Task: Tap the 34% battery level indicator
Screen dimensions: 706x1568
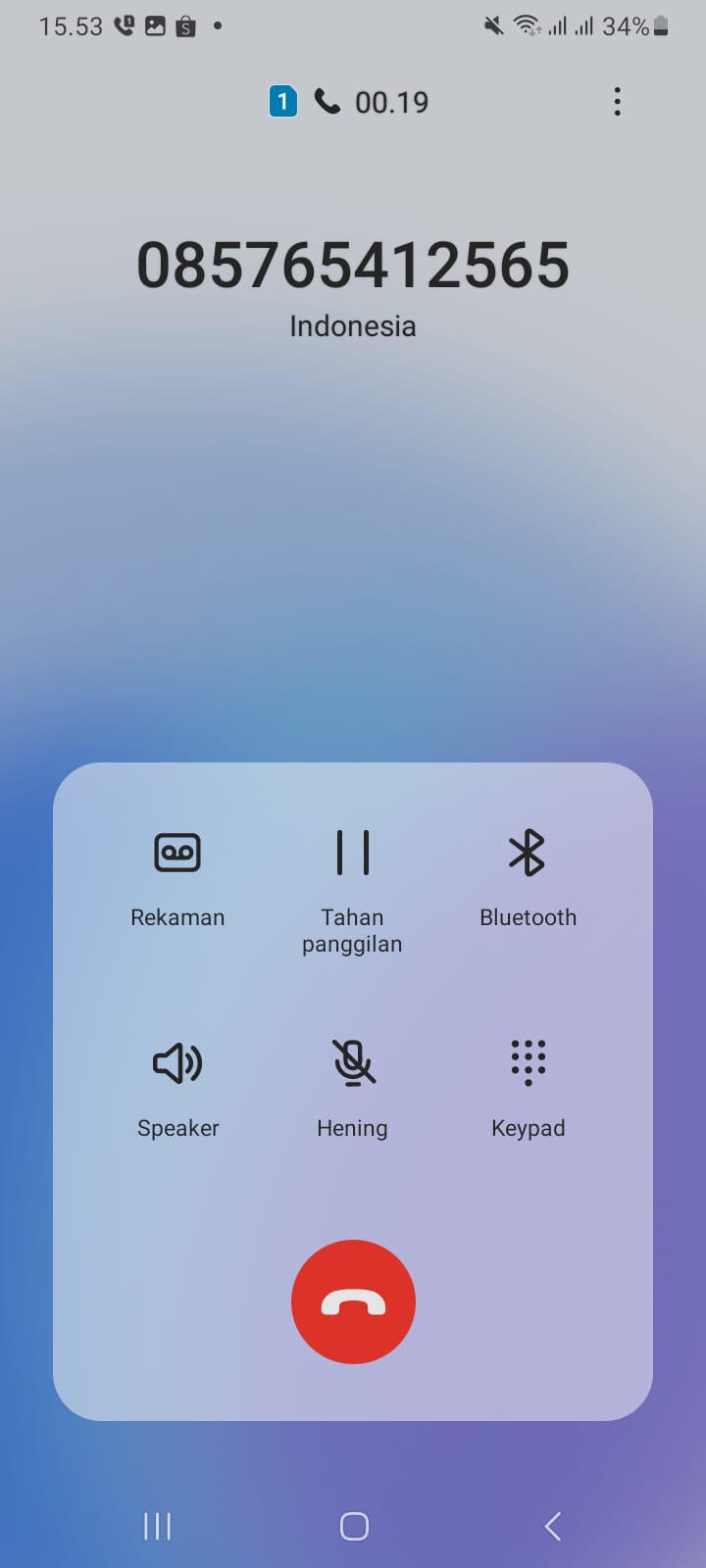Action: 639,25
